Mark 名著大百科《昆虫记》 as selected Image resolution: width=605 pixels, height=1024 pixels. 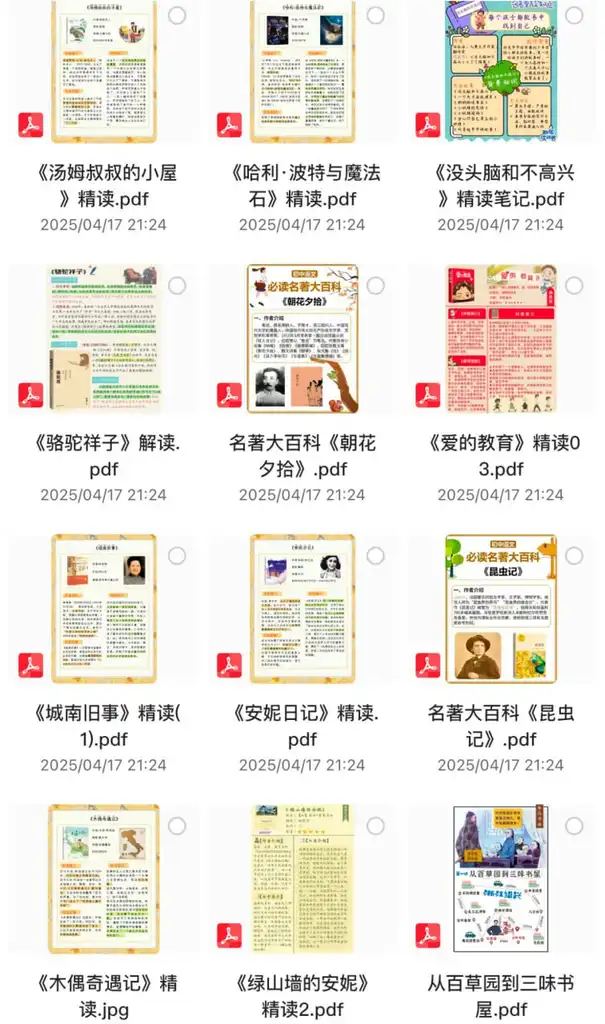574,556
